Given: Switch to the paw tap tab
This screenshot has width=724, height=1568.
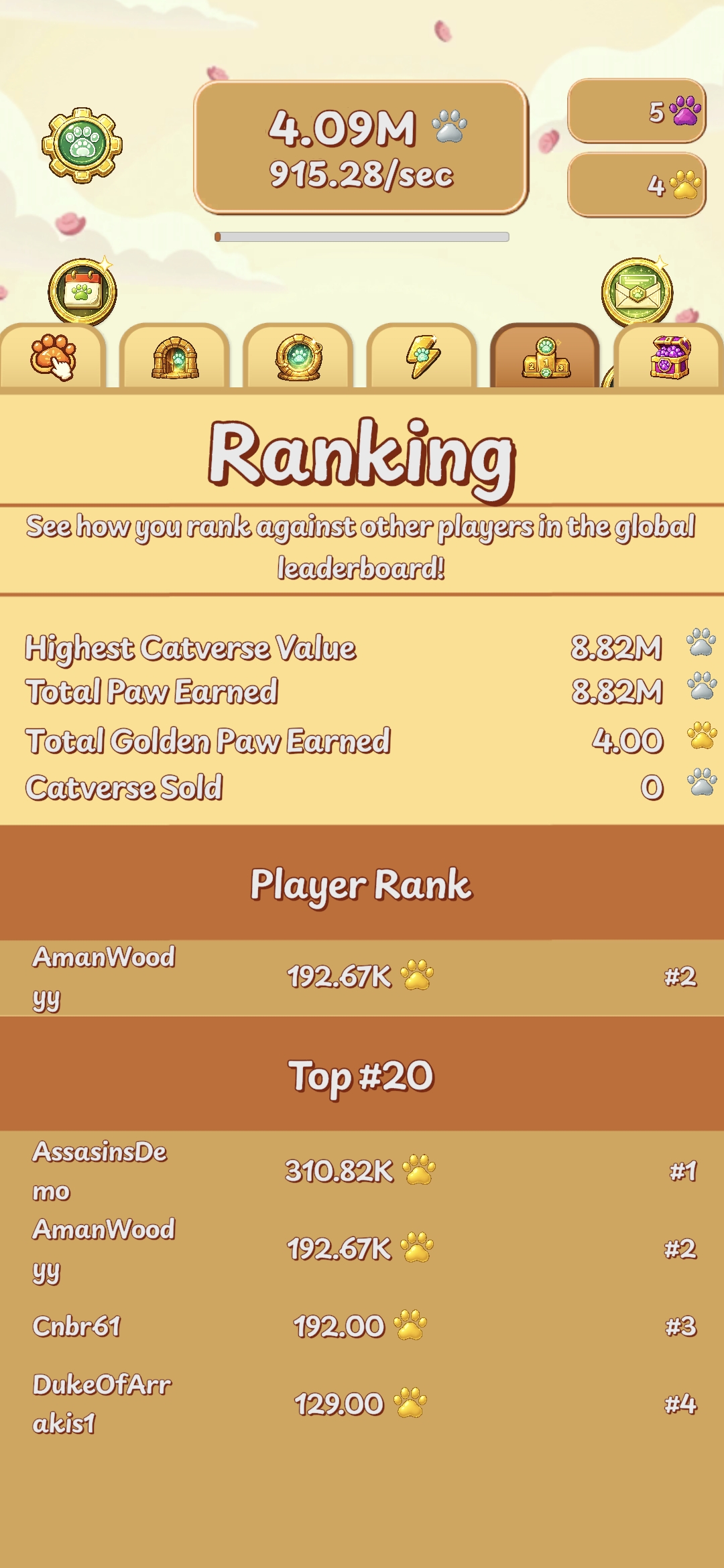Looking at the screenshot, I should pyautogui.click(x=53, y=356).
